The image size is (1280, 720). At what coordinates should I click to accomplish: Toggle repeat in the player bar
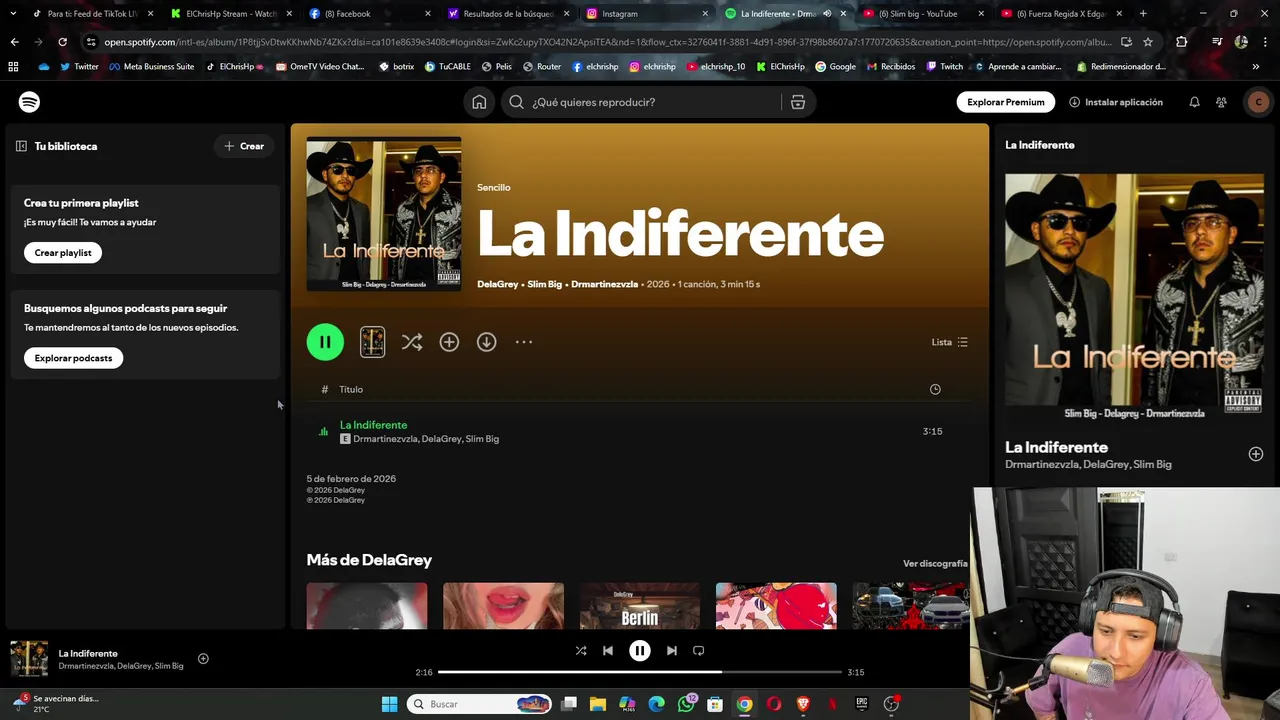pos(699,651)
